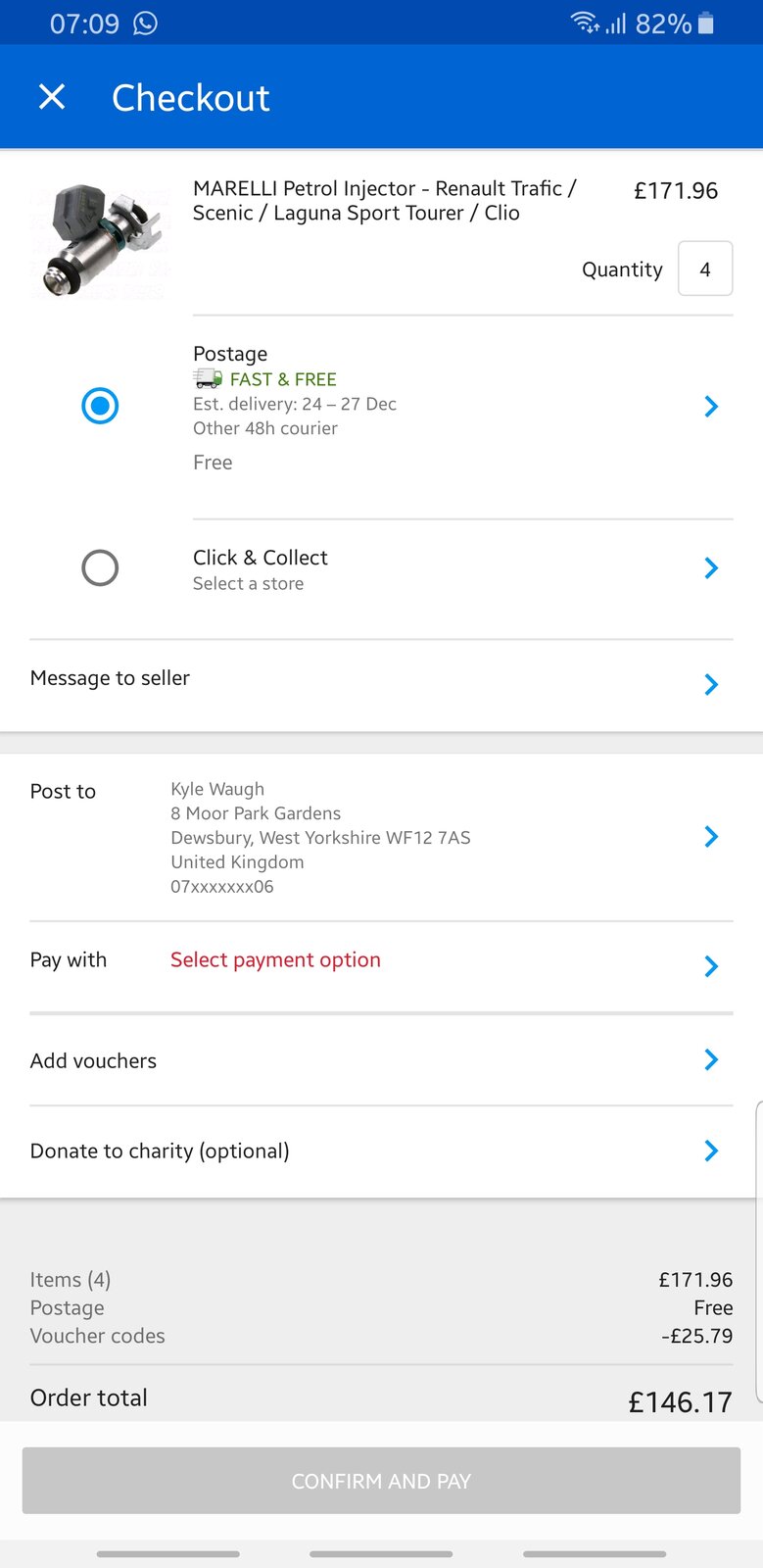Close the Checkout screen
763x1568 pixels.
52,97
